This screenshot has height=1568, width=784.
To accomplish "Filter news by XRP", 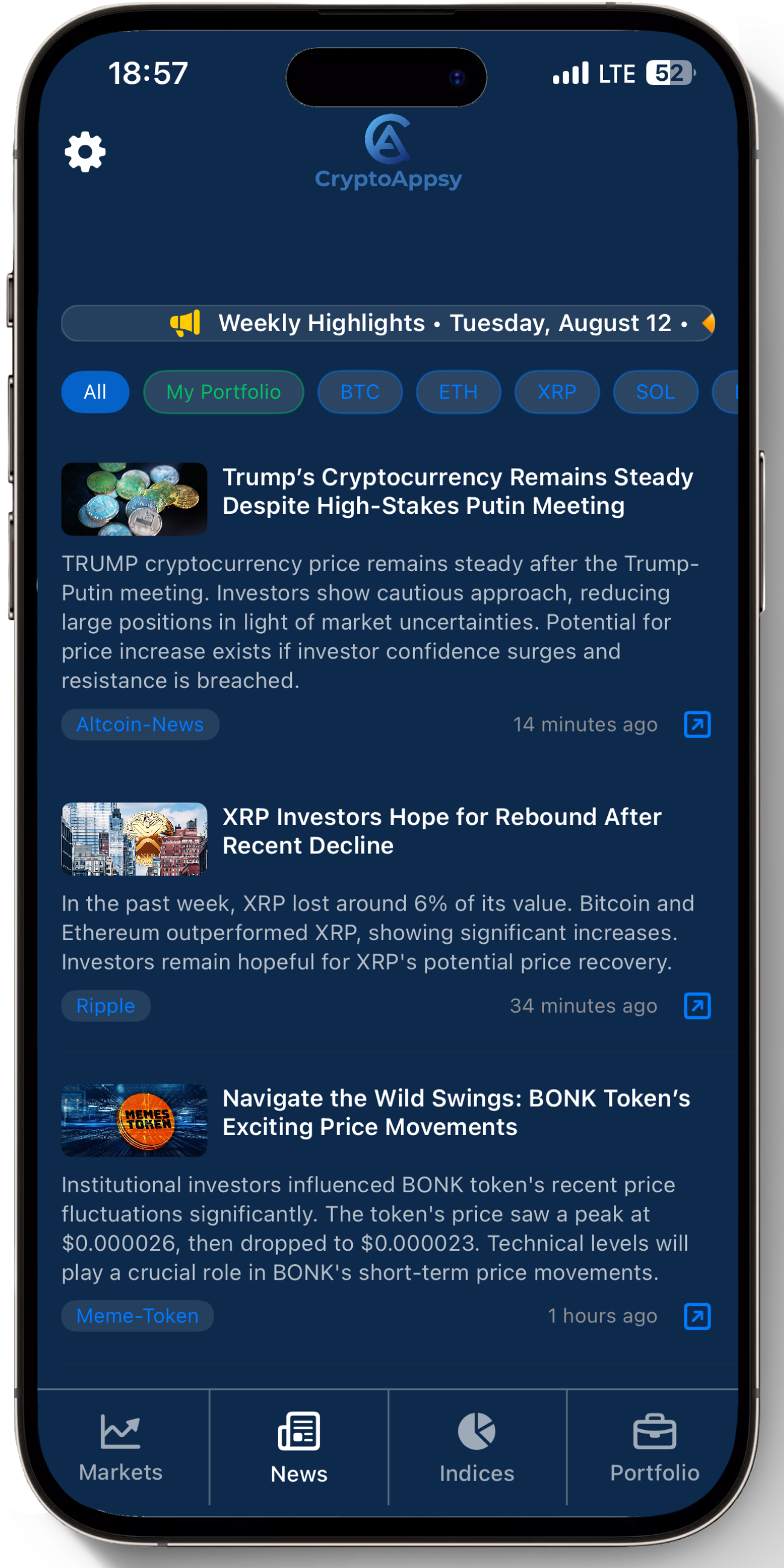I will coord(557,391).
